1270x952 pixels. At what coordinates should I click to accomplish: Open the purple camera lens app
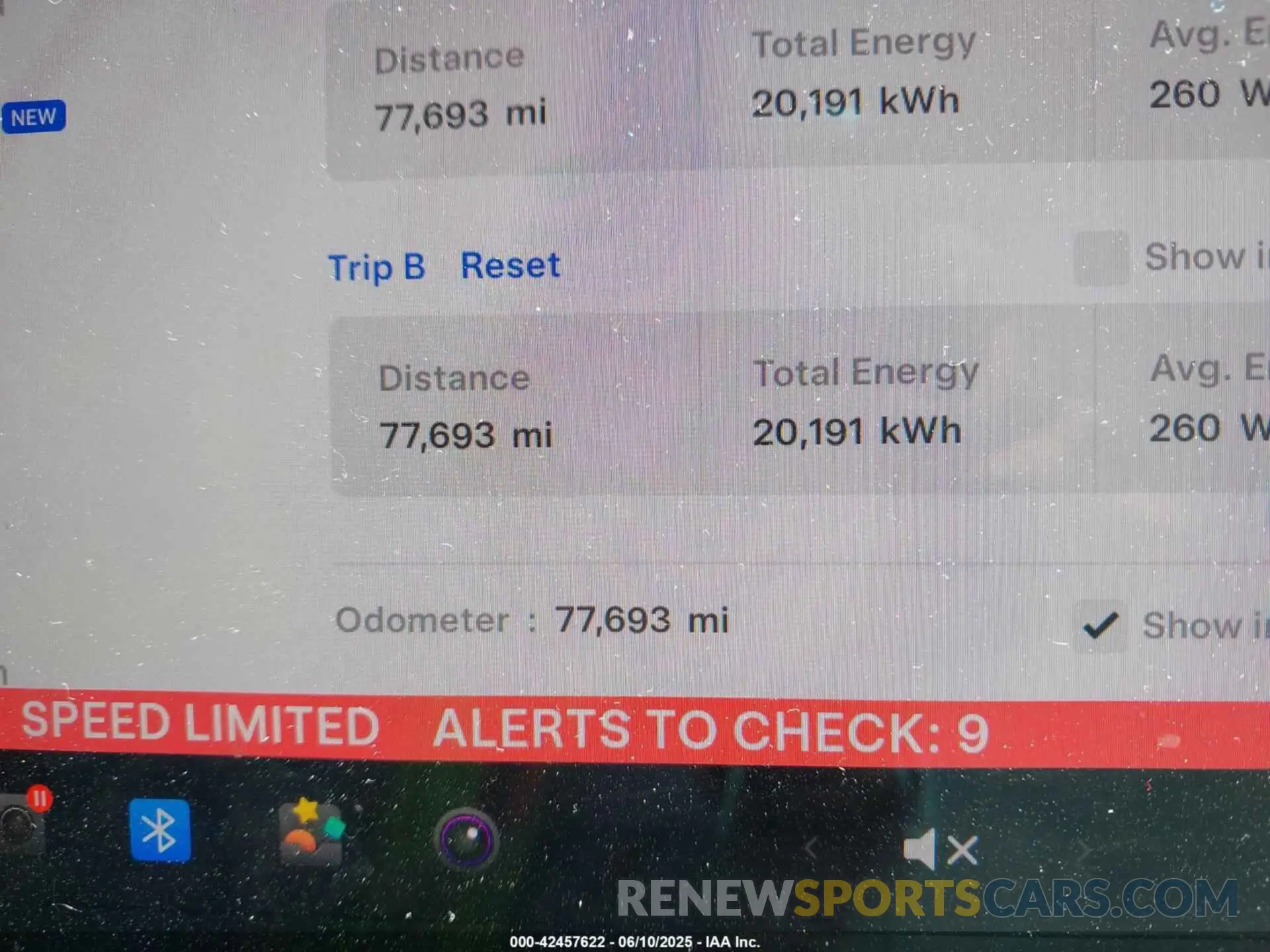(467, 840)
